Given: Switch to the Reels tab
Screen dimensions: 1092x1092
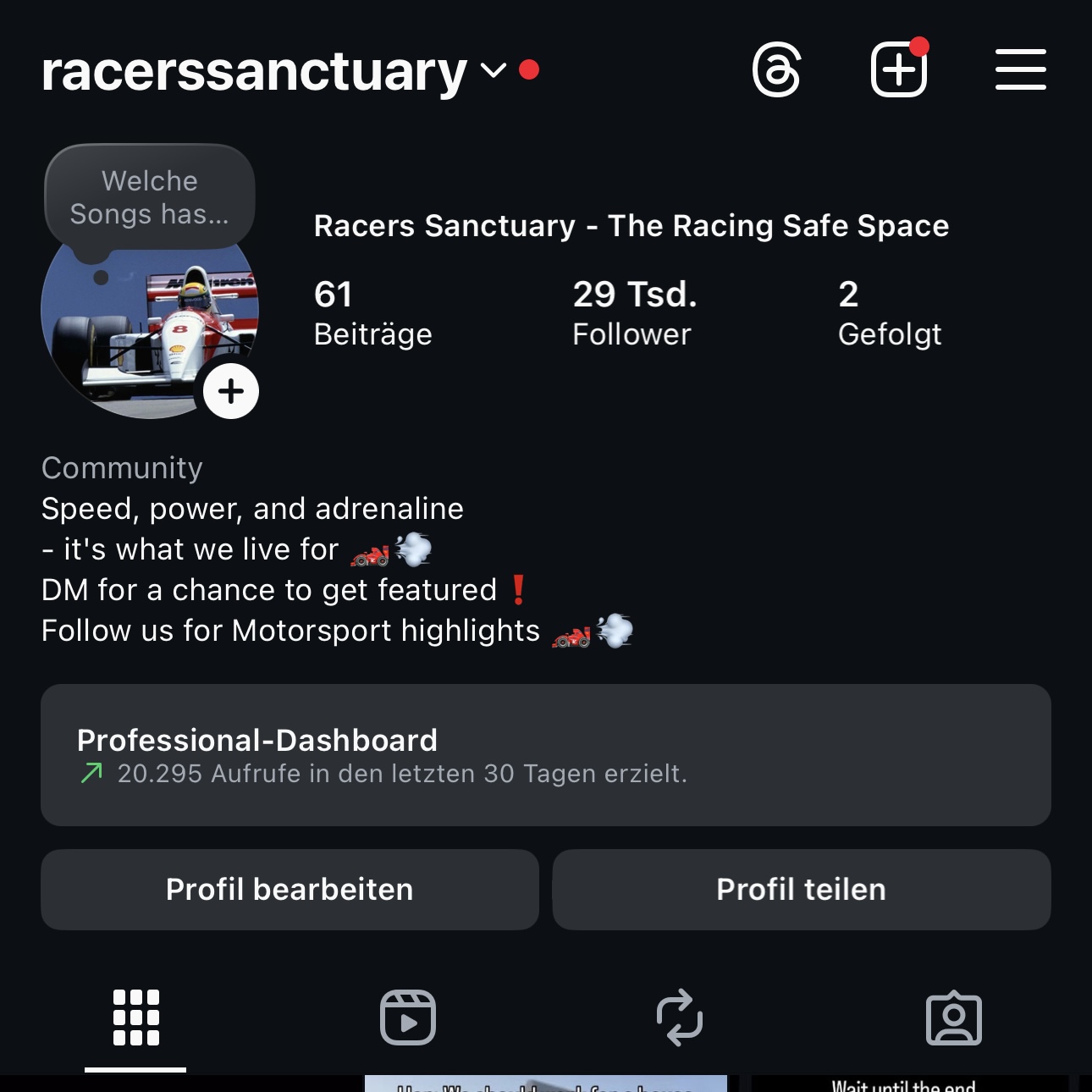Looking at the screenshot, I should pos(408,1018).
